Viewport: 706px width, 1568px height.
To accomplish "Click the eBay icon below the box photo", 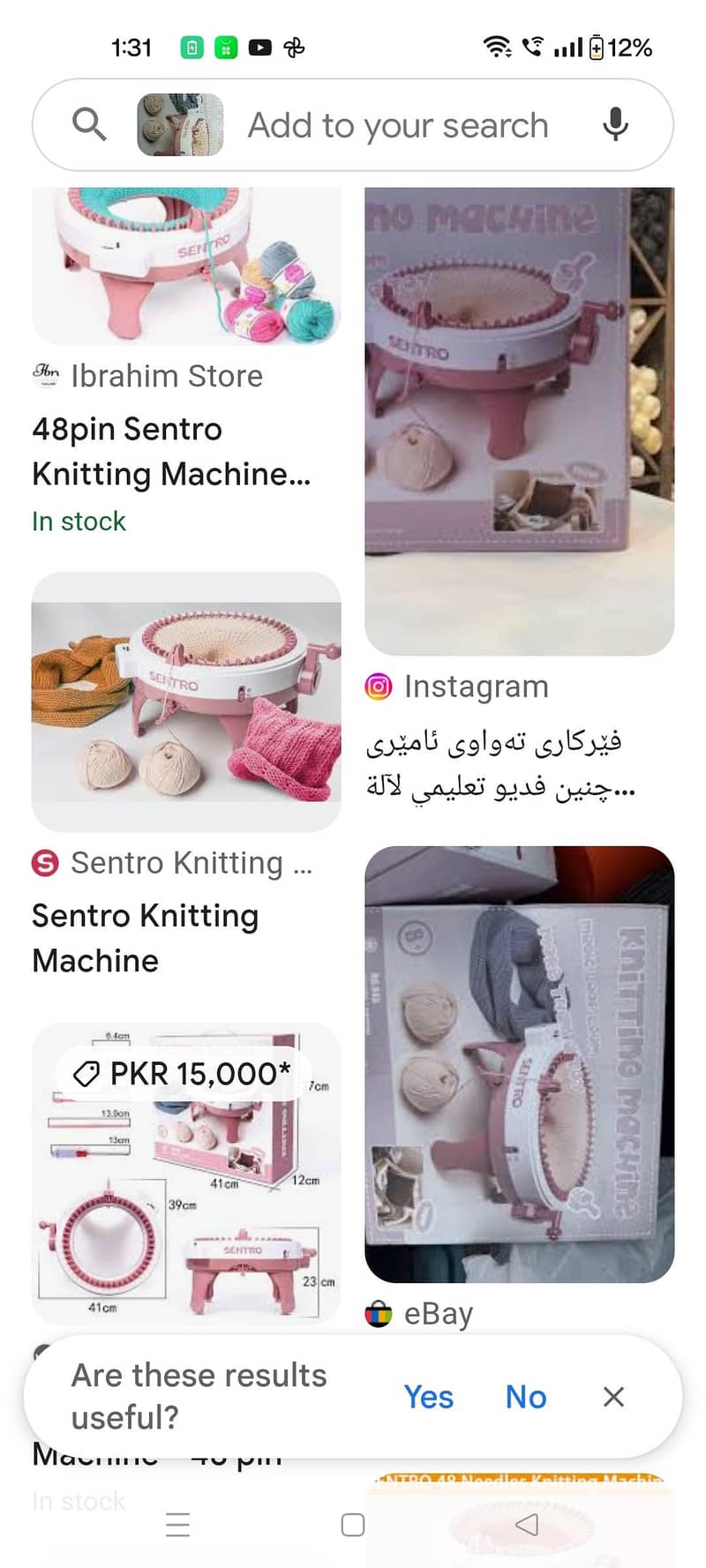I will 379,1313.
